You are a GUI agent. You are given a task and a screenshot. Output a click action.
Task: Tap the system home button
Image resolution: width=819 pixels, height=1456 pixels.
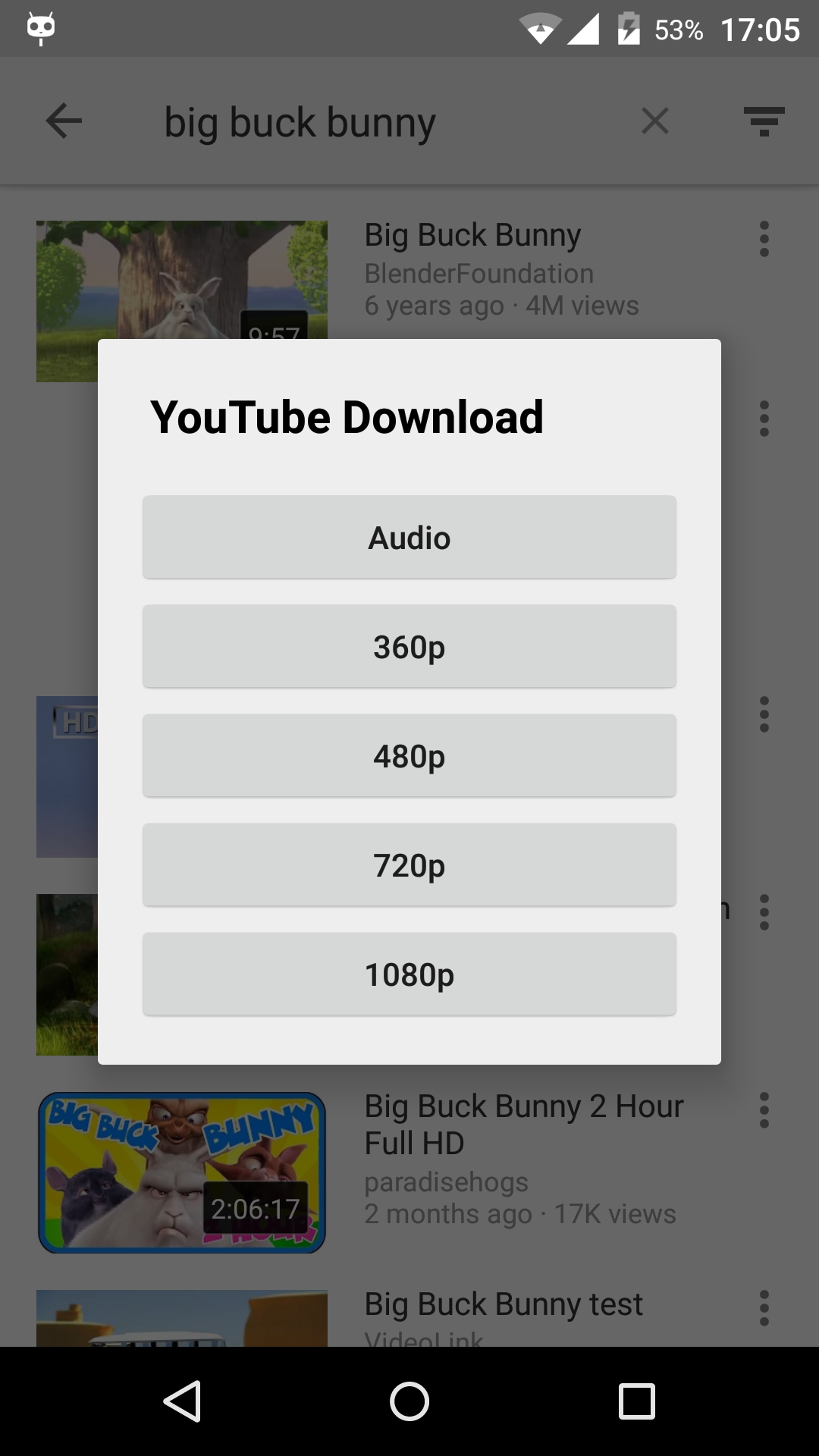point(409,1401)
